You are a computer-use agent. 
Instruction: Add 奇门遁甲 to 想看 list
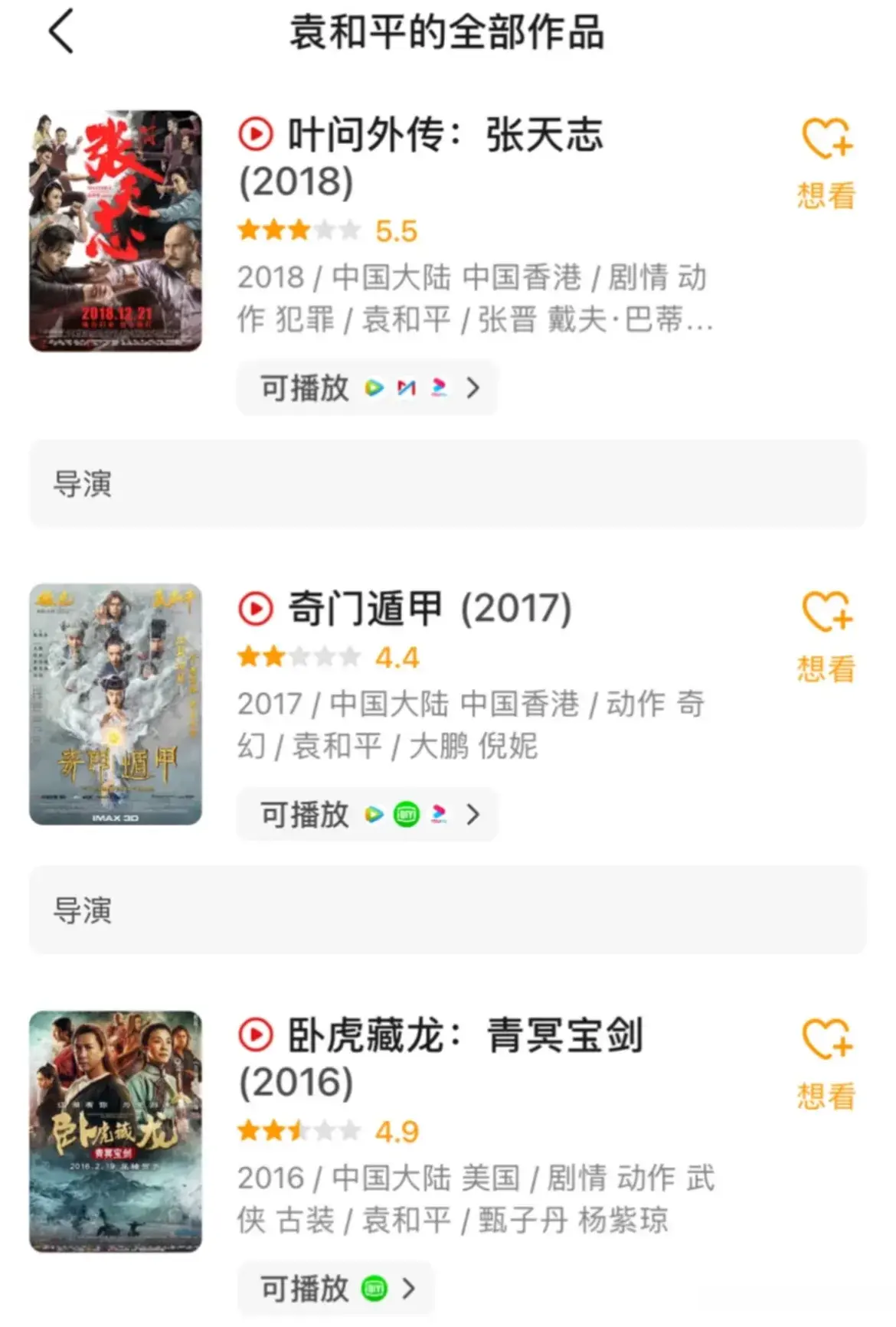826,636
